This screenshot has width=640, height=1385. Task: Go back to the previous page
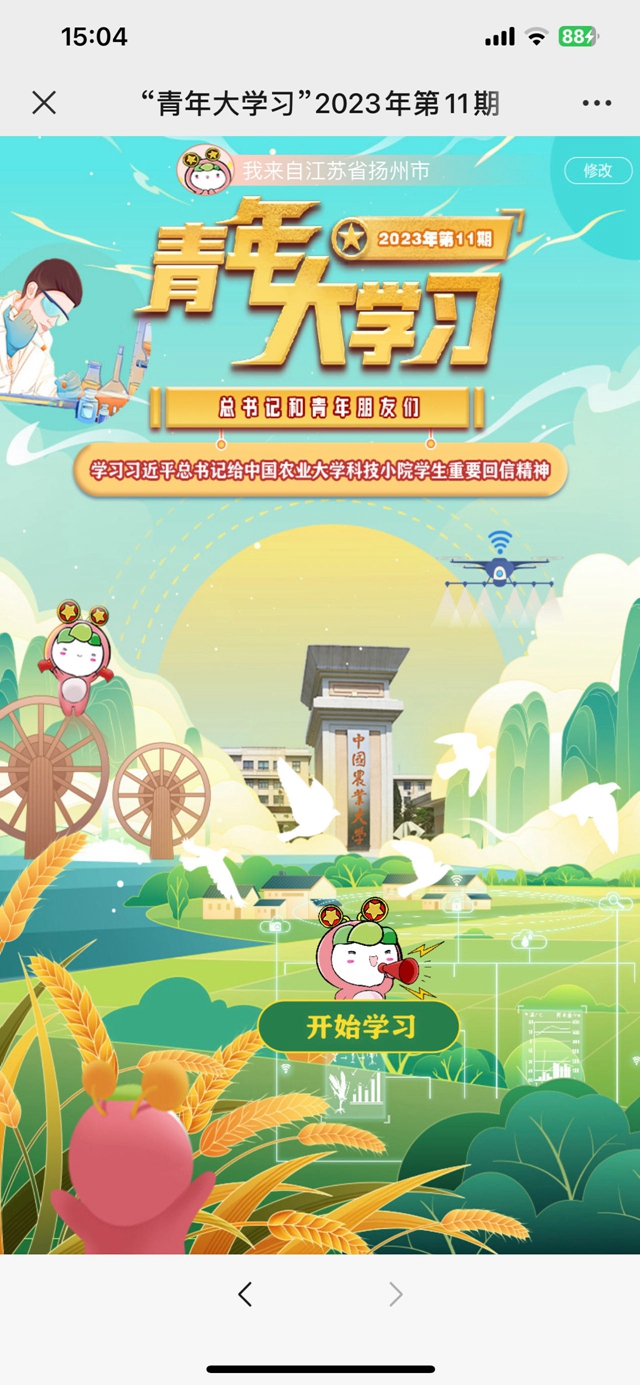(x=245, y=1295)
